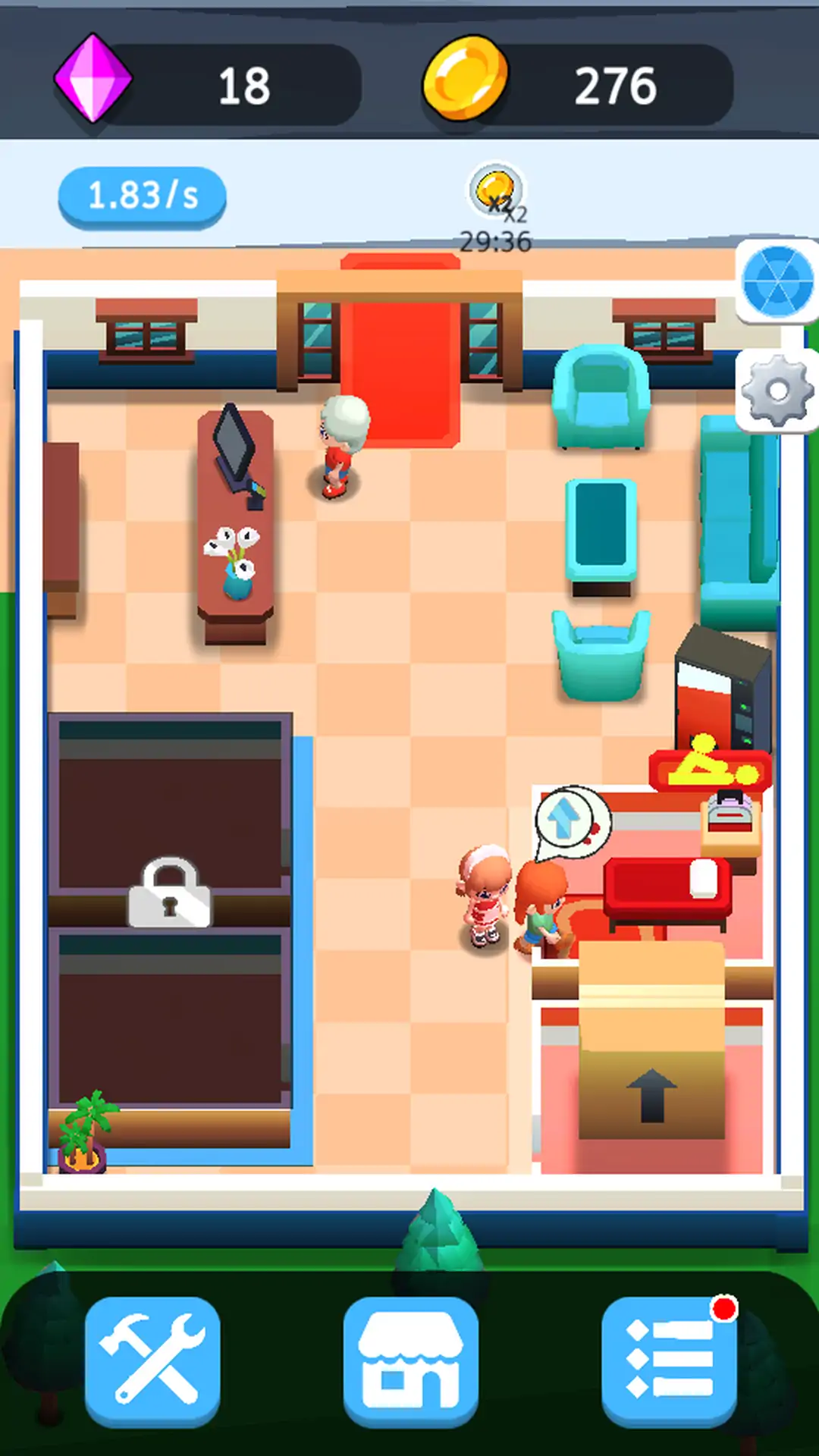Tap the x2 coin boost icon

[496, 191]
